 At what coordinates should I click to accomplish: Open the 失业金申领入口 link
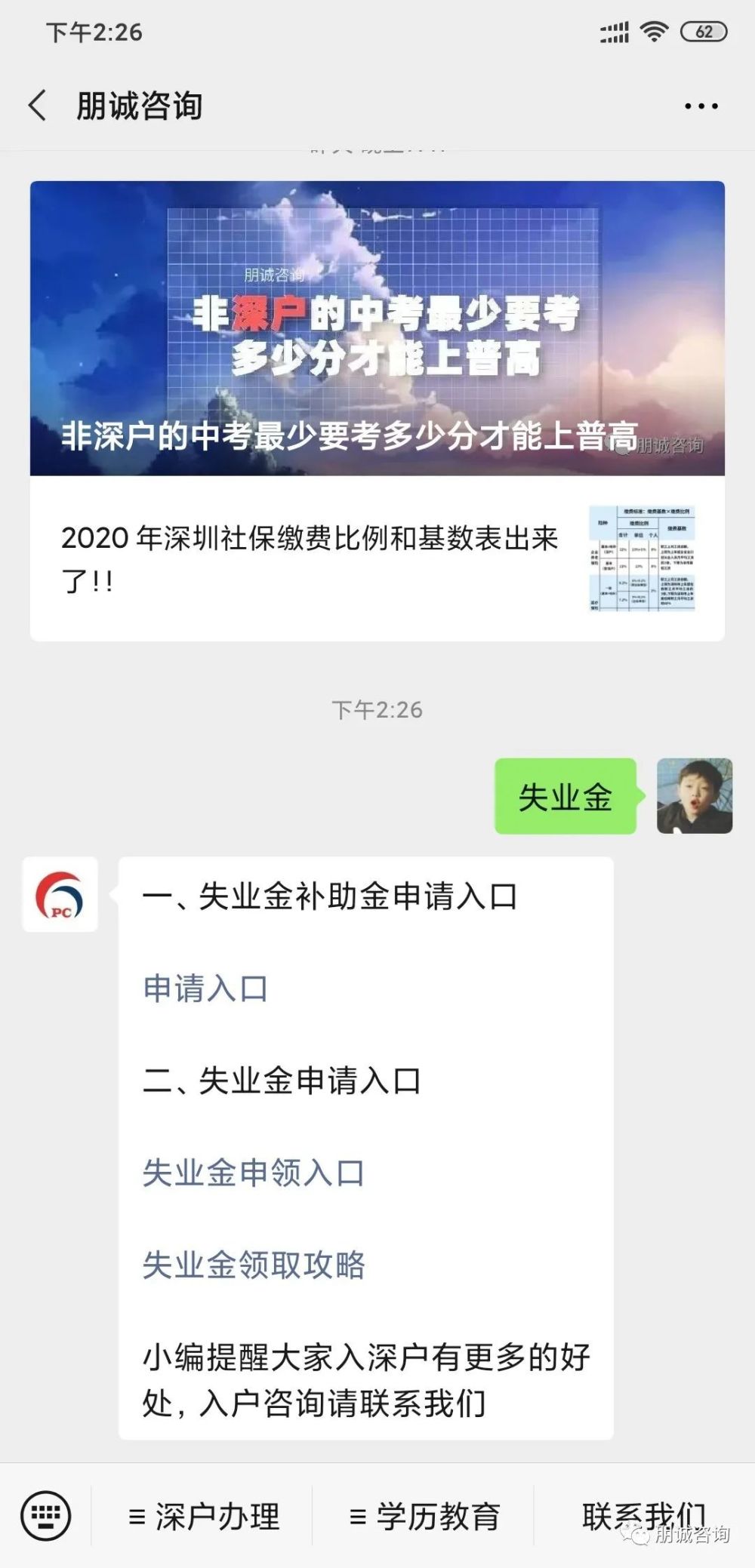tap(254, 1173)
